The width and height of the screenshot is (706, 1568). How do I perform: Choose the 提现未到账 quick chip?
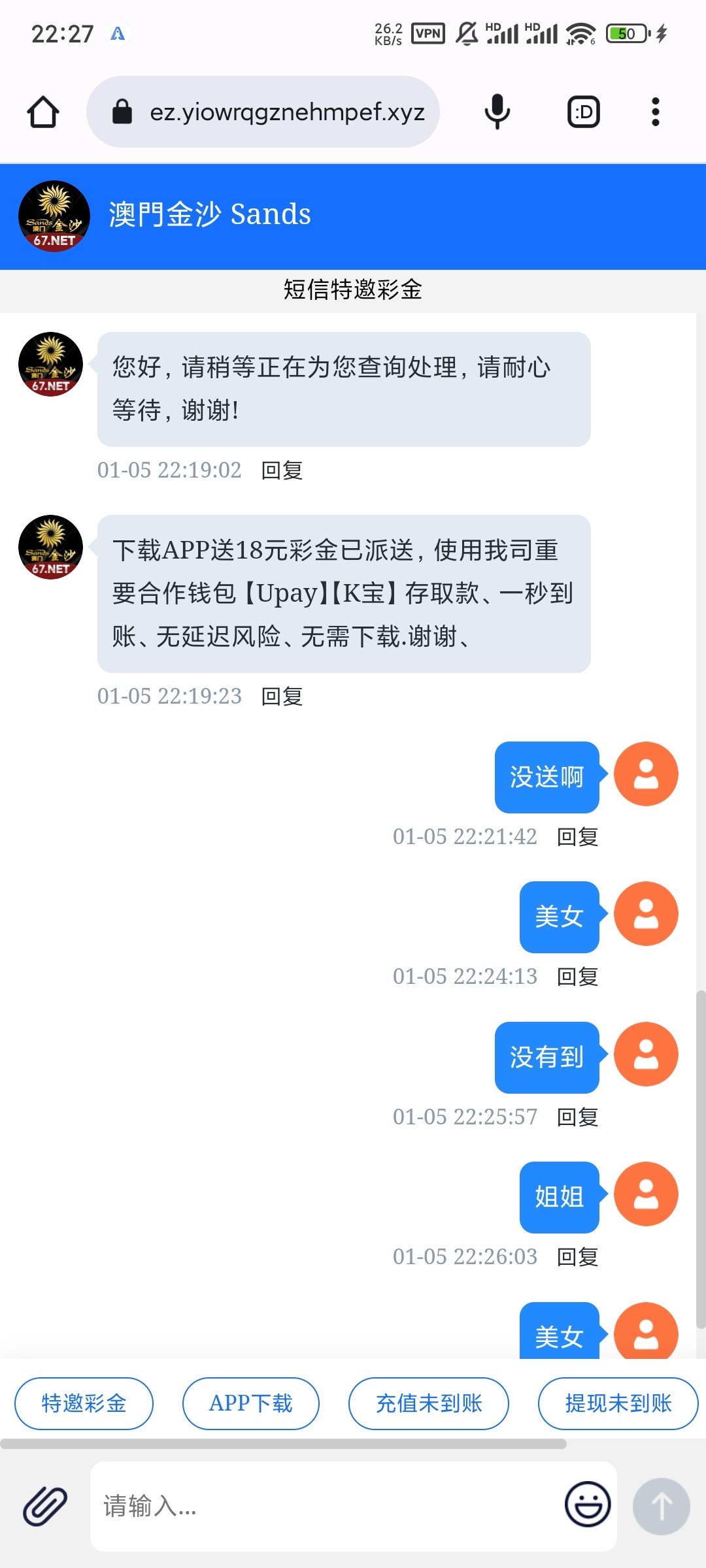click(618, 1403)
